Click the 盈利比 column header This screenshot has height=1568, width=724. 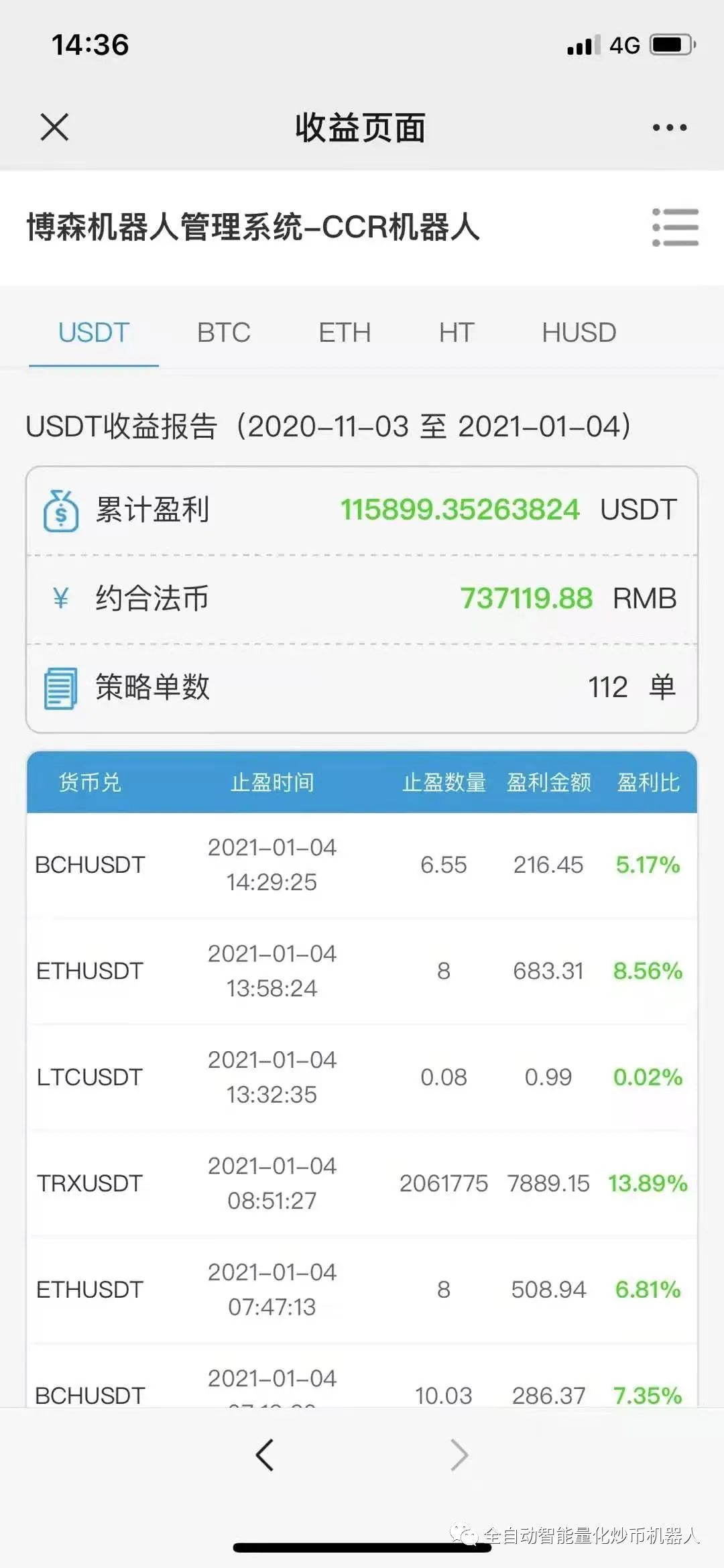coord(646,783)
